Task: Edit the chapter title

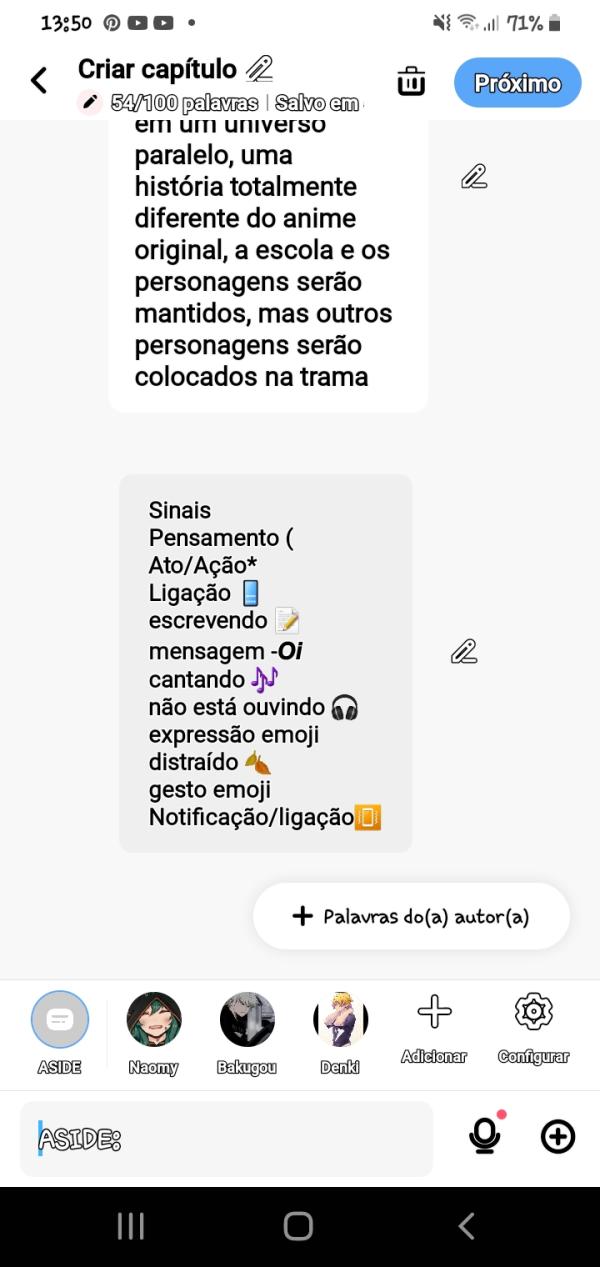Action: coord(259,69)
